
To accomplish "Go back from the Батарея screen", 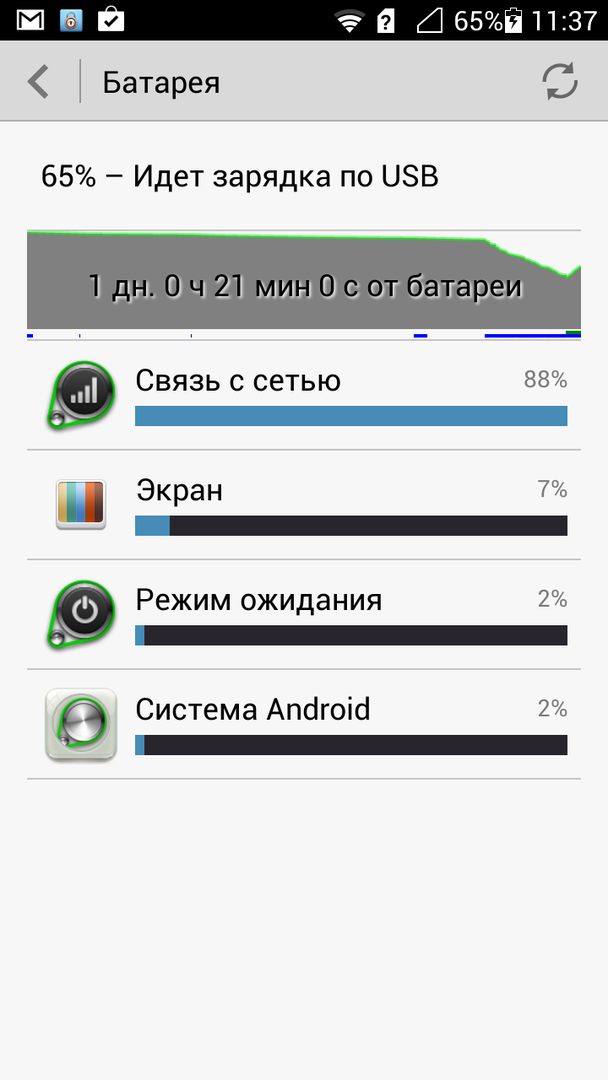I will pos(39,82).
